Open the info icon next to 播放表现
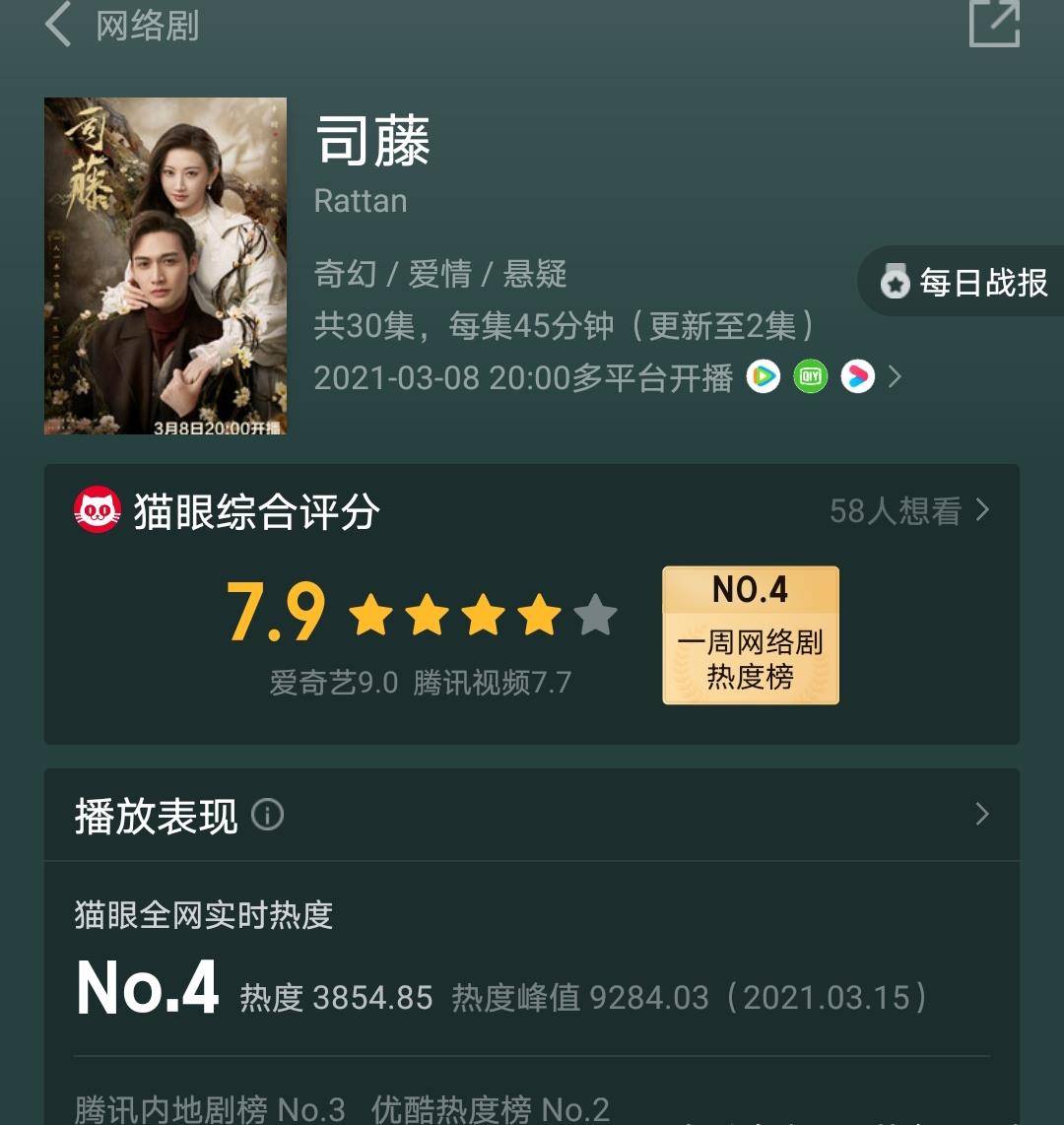Image resolution: width=1064 pixels, height=1125 pixels. click(266, 816)
